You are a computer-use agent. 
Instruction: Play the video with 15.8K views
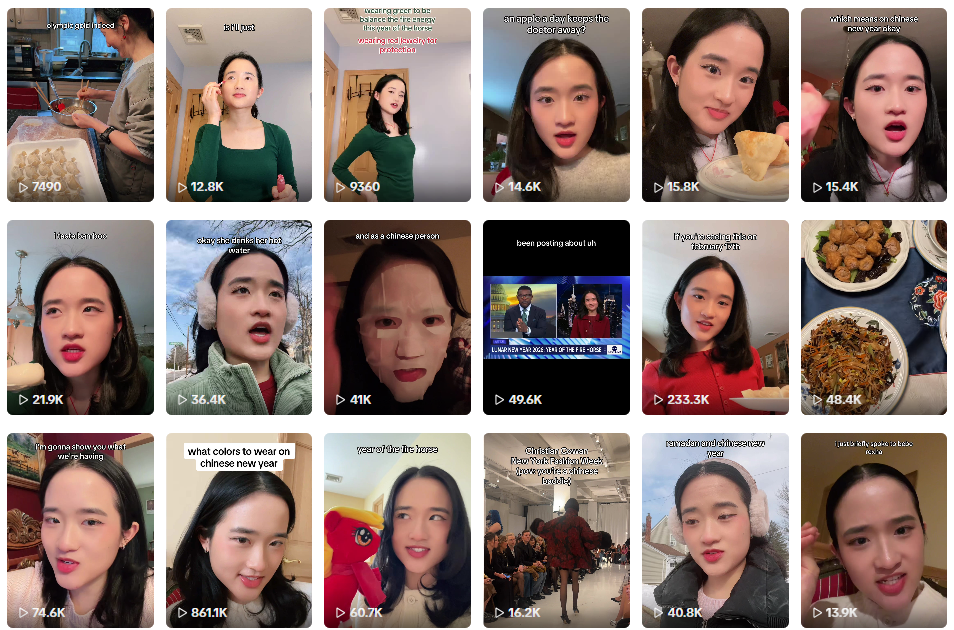tap(715, 105)
